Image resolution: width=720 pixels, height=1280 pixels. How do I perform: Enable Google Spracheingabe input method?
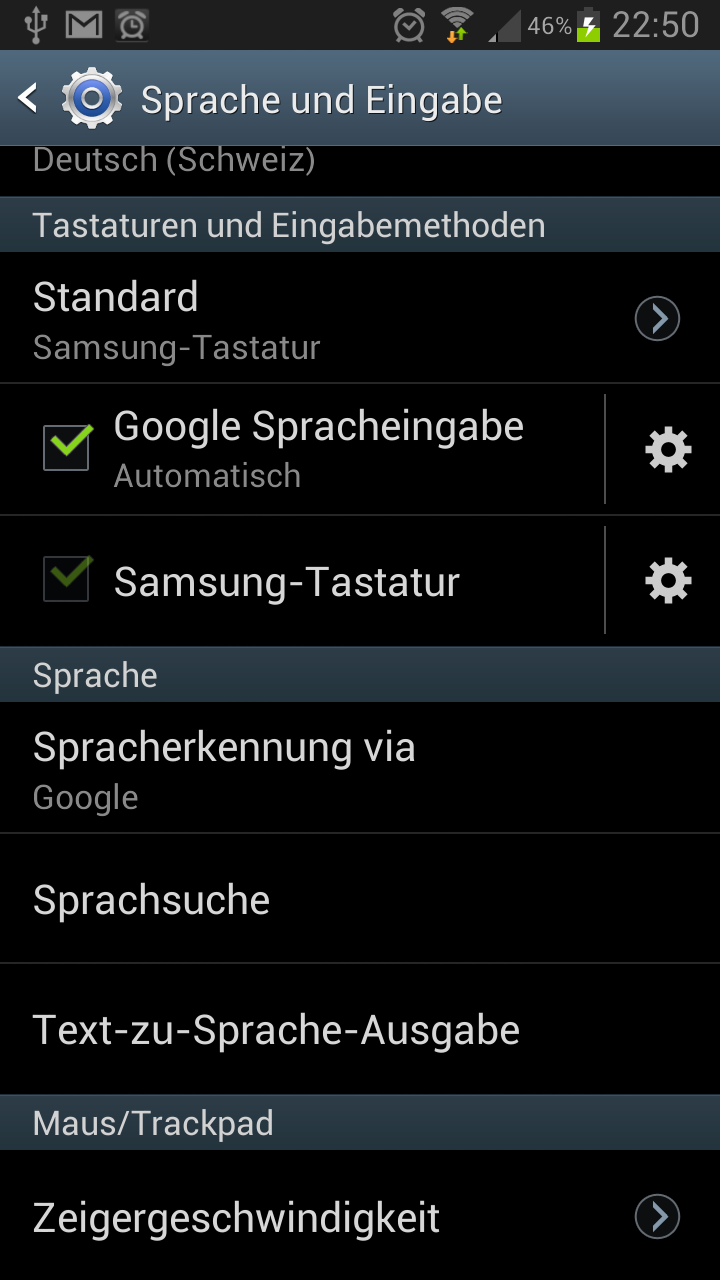(66, 449)
